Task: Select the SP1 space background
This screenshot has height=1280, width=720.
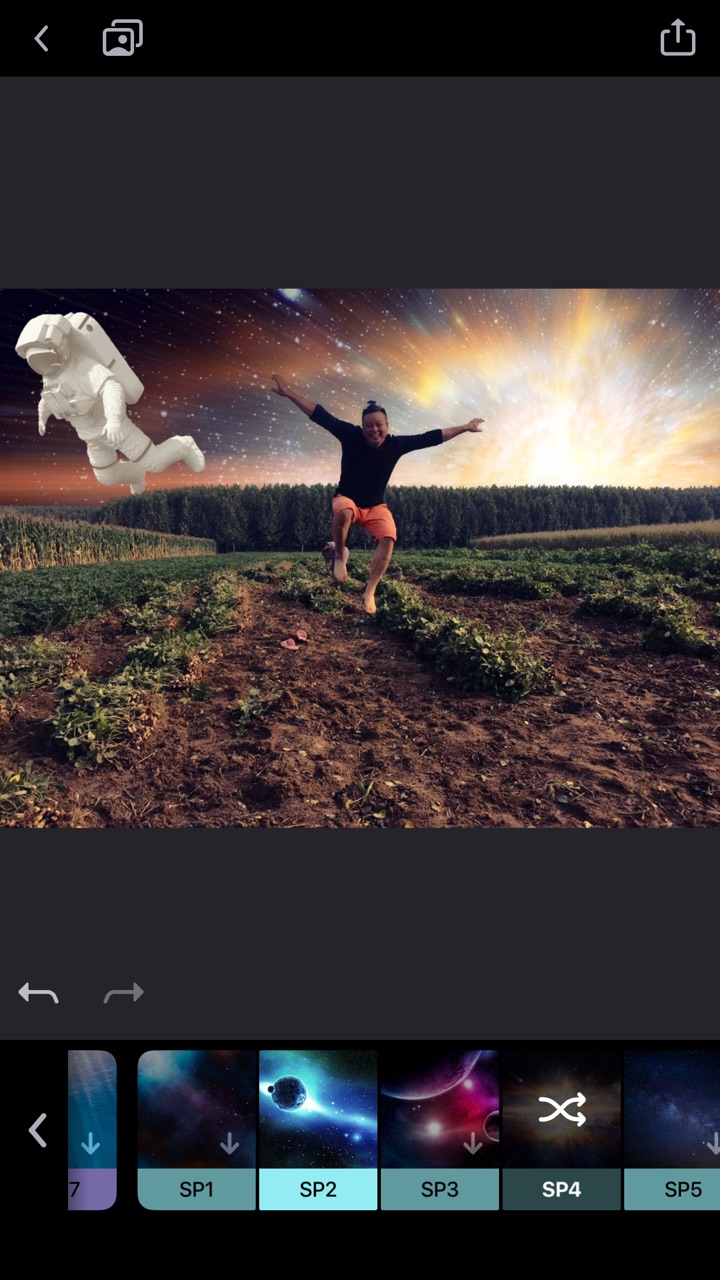Action: coord(197,1130)
